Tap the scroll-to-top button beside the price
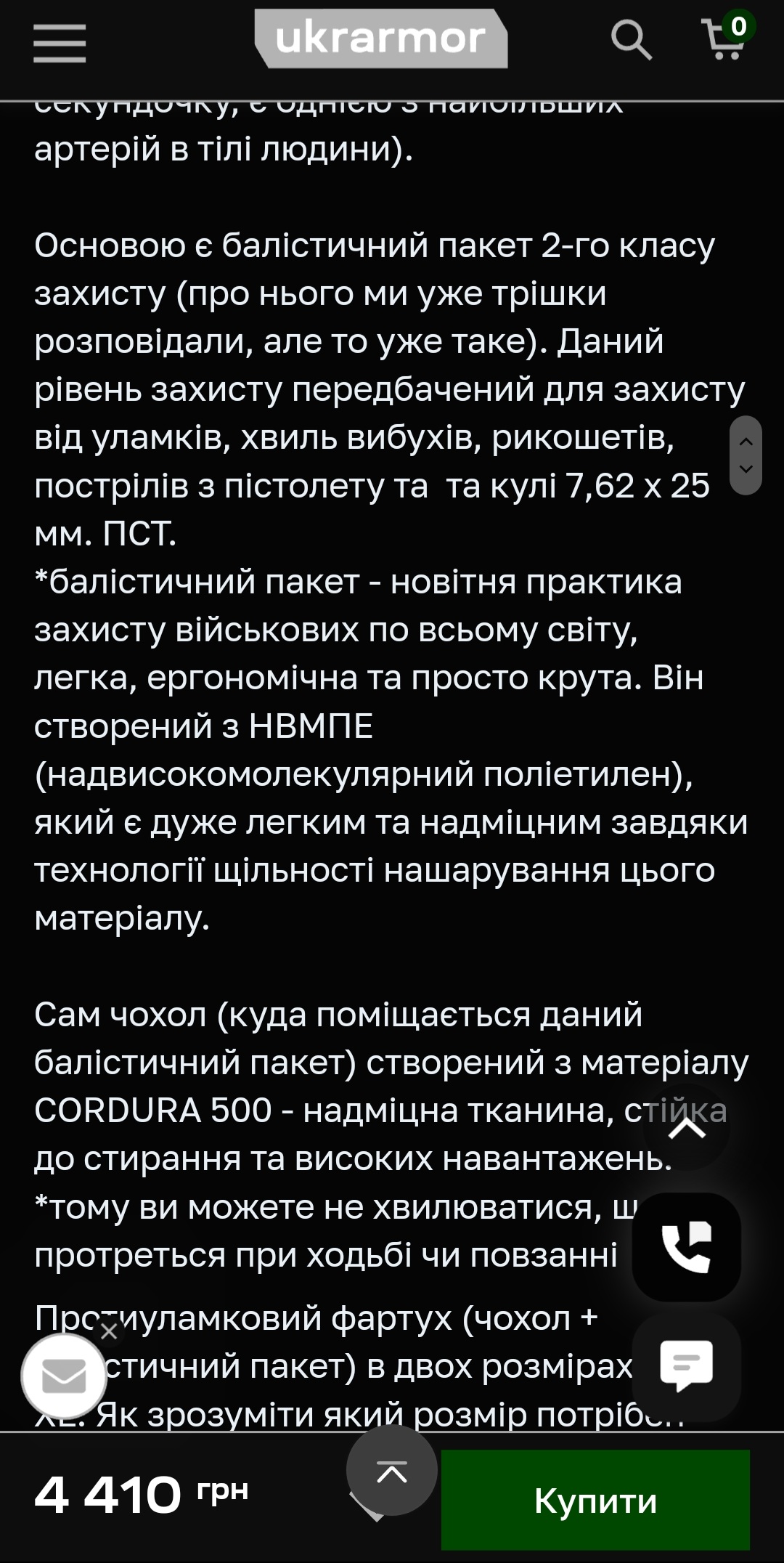 pos(392,1471)
